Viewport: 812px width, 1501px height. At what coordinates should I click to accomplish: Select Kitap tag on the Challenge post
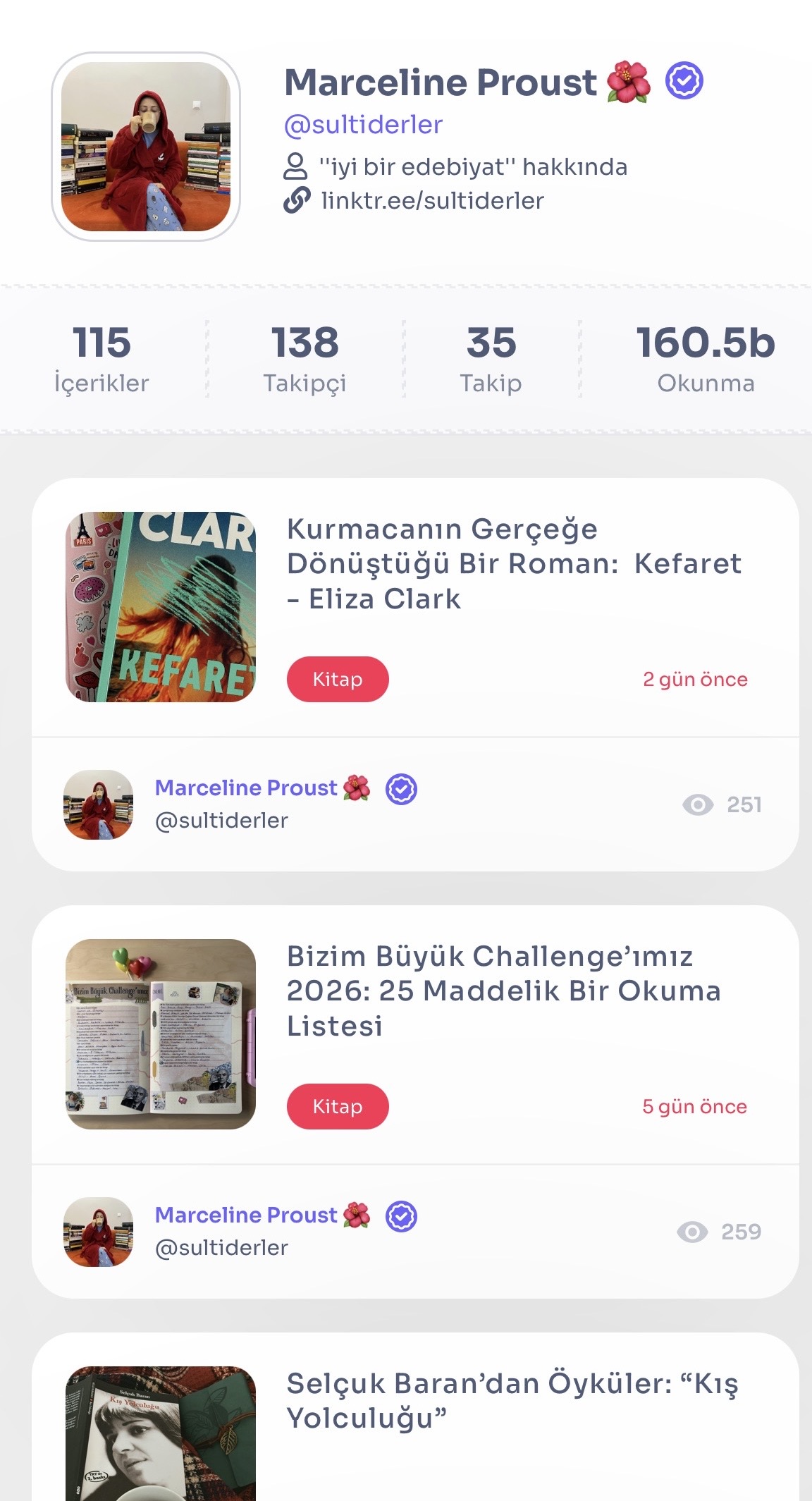point(337,1106)
